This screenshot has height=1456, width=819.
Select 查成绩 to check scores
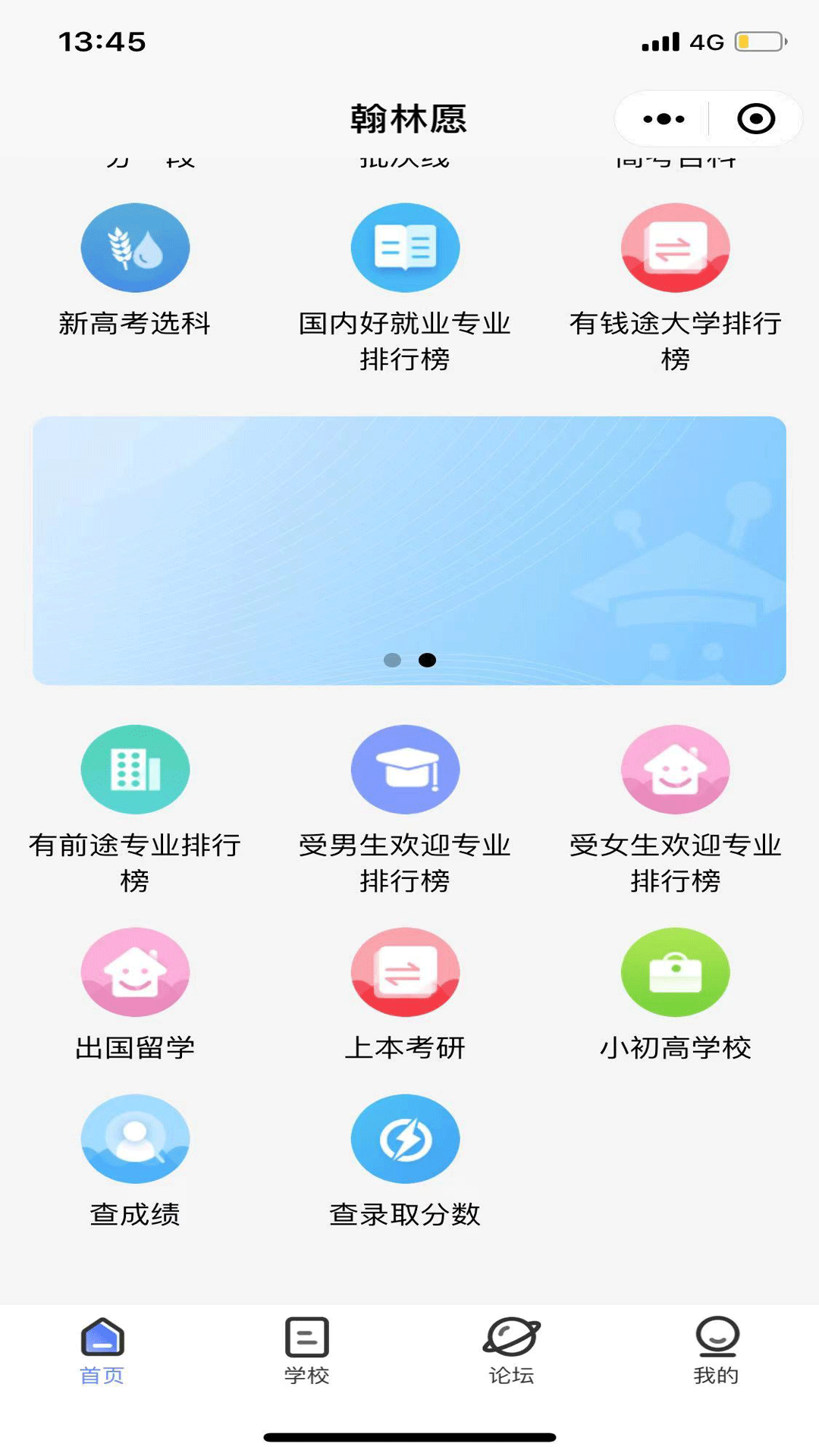click(135, 1139)
